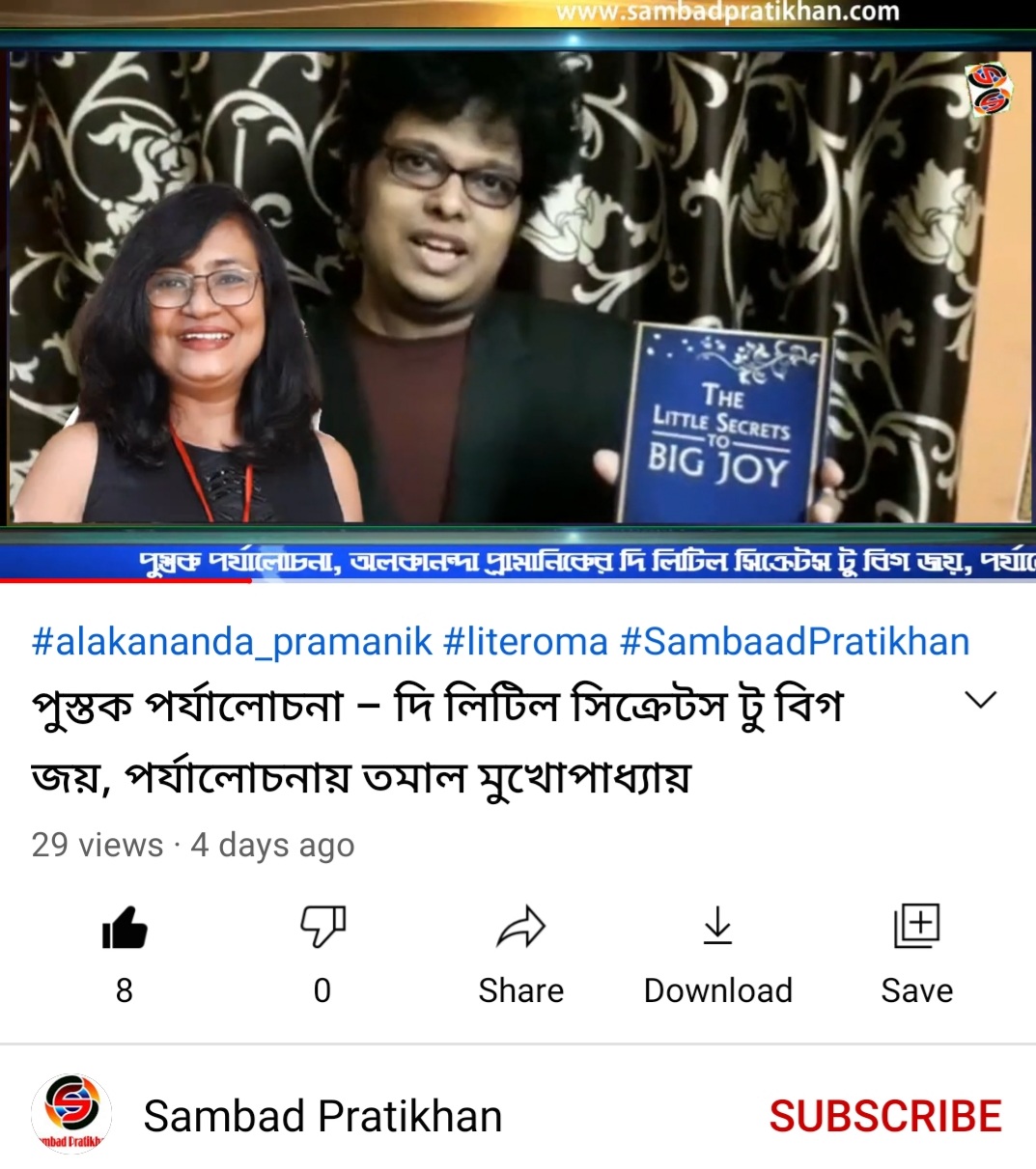1036x1169 pixels.
Task: Subscribe to Sambad Pratikhan channel
Action: coord(884,1116)
